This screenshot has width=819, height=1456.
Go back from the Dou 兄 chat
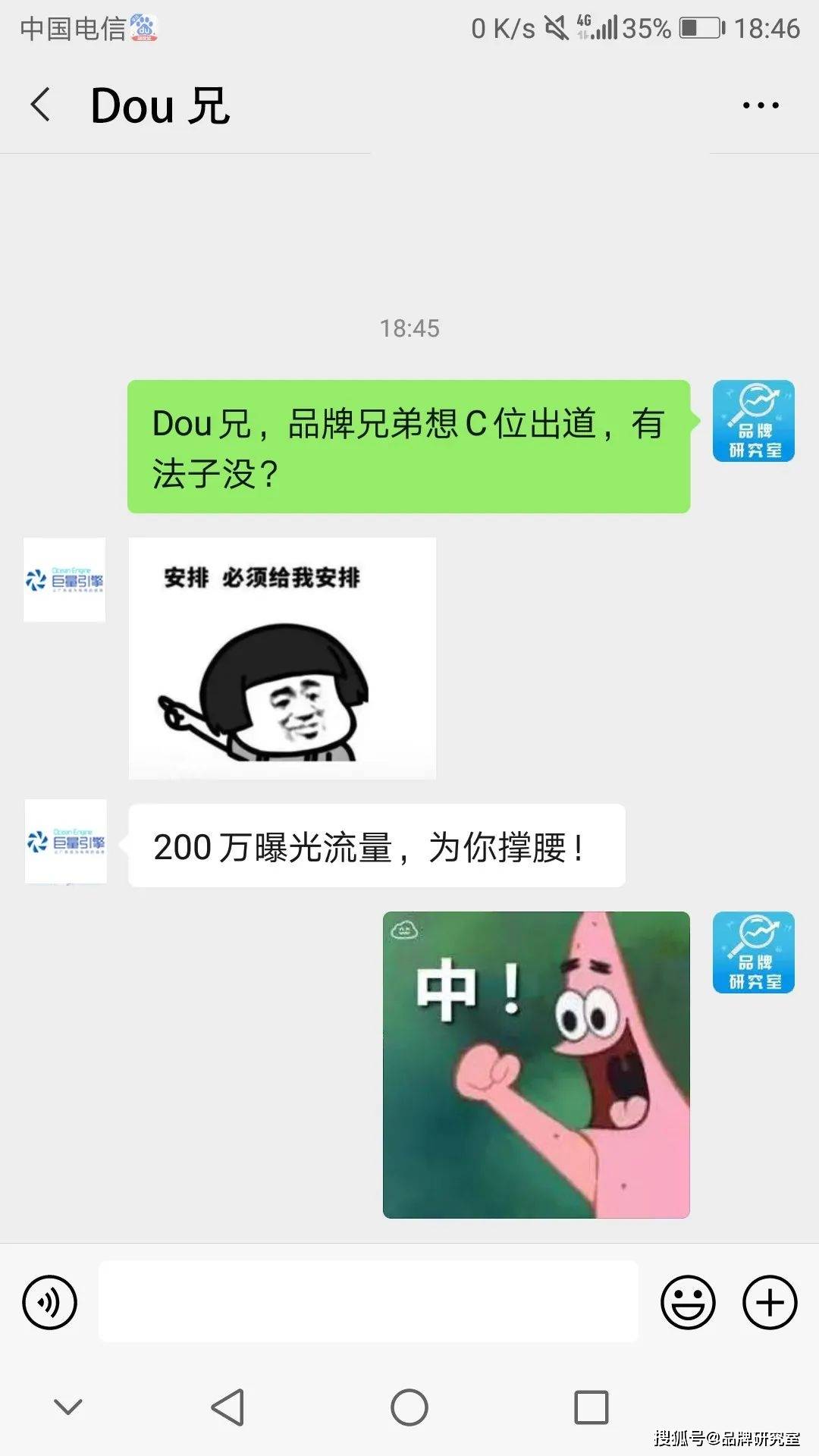[x=41, y=105]
